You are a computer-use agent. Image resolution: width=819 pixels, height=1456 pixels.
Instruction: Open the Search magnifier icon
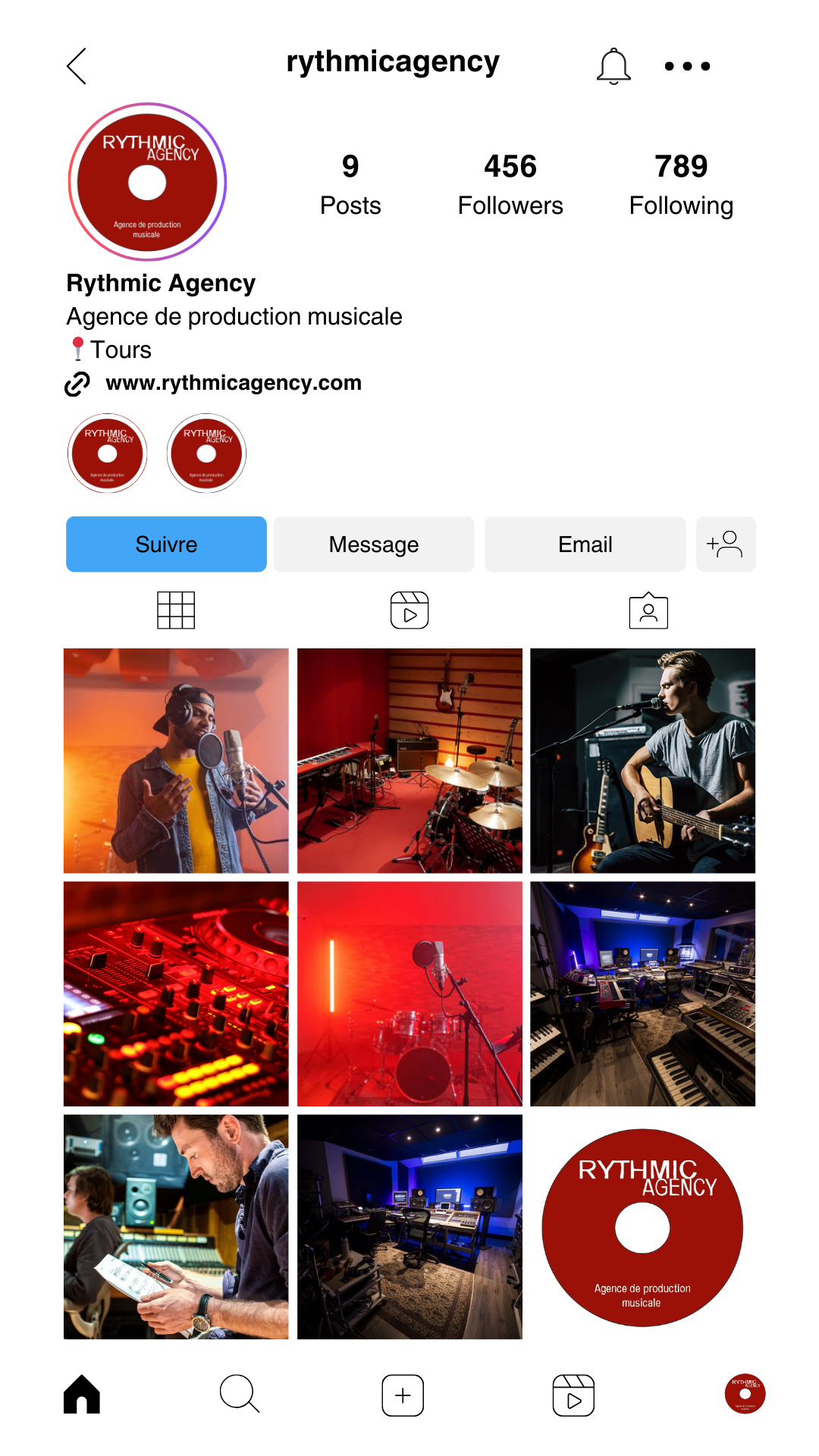click(x=239, y=1395)
